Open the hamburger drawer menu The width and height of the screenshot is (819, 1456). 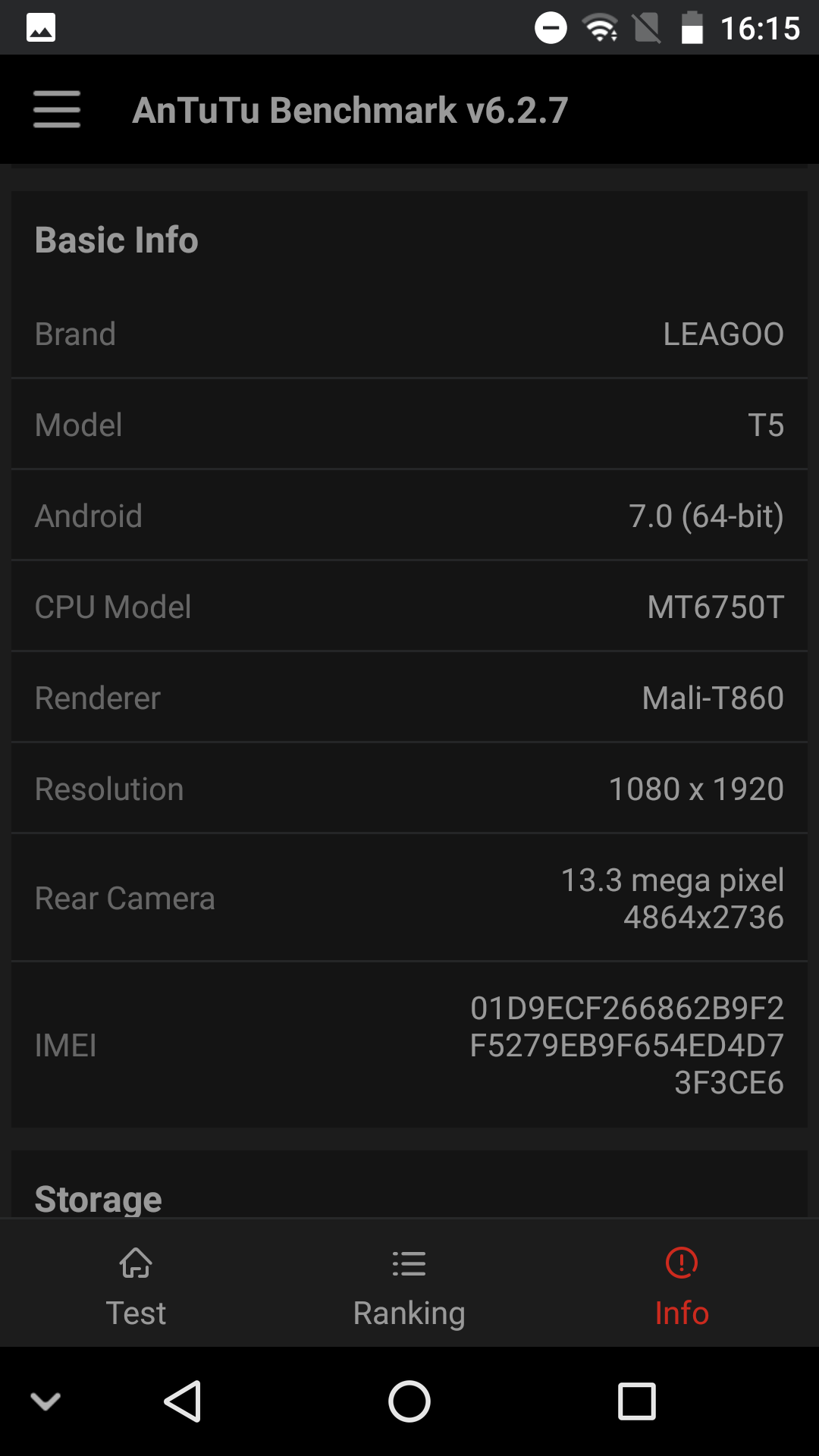coord(57,109)
